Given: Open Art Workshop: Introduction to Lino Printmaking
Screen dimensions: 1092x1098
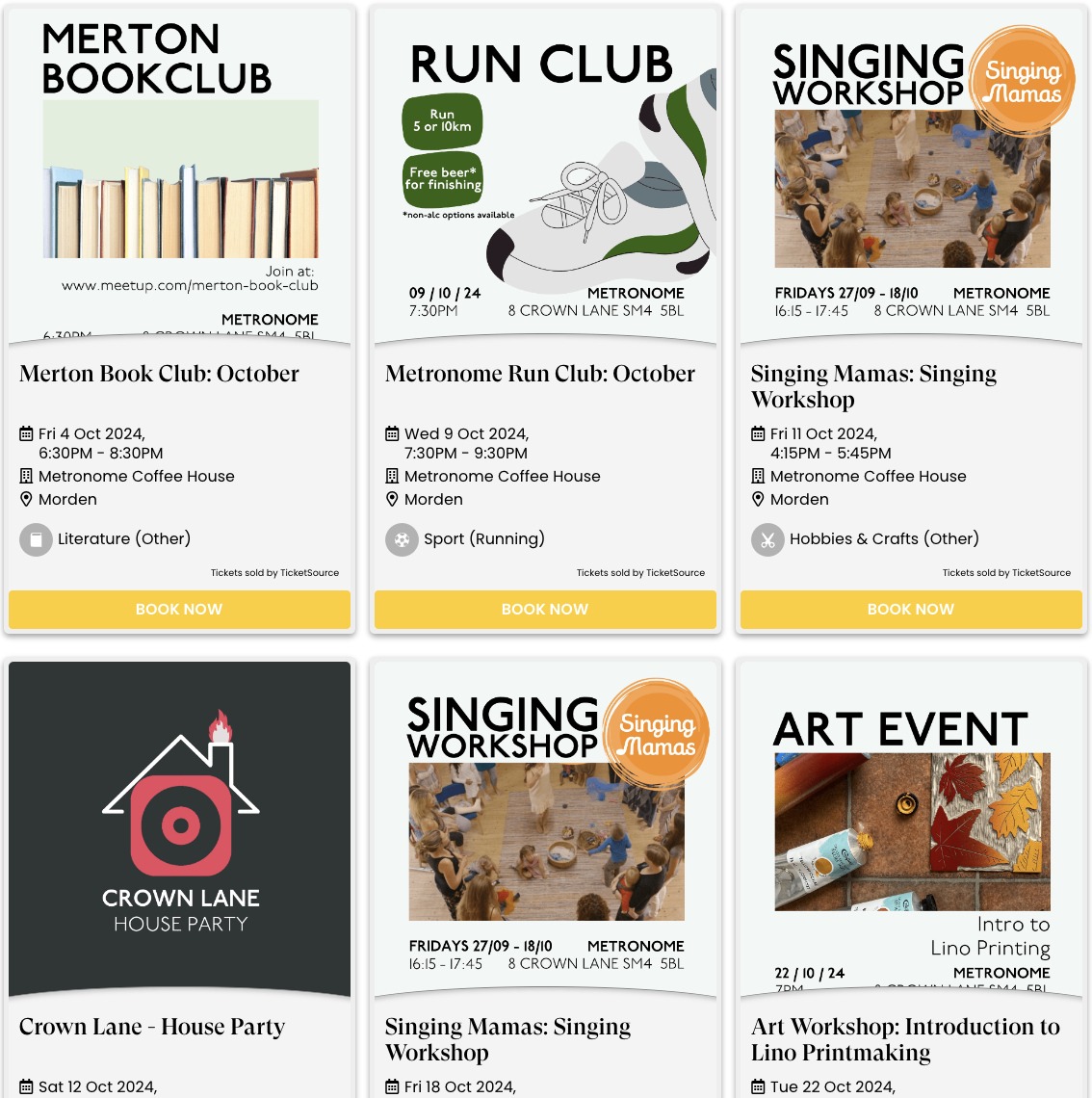Looking at the screenshot, I should coord(905,1038).
